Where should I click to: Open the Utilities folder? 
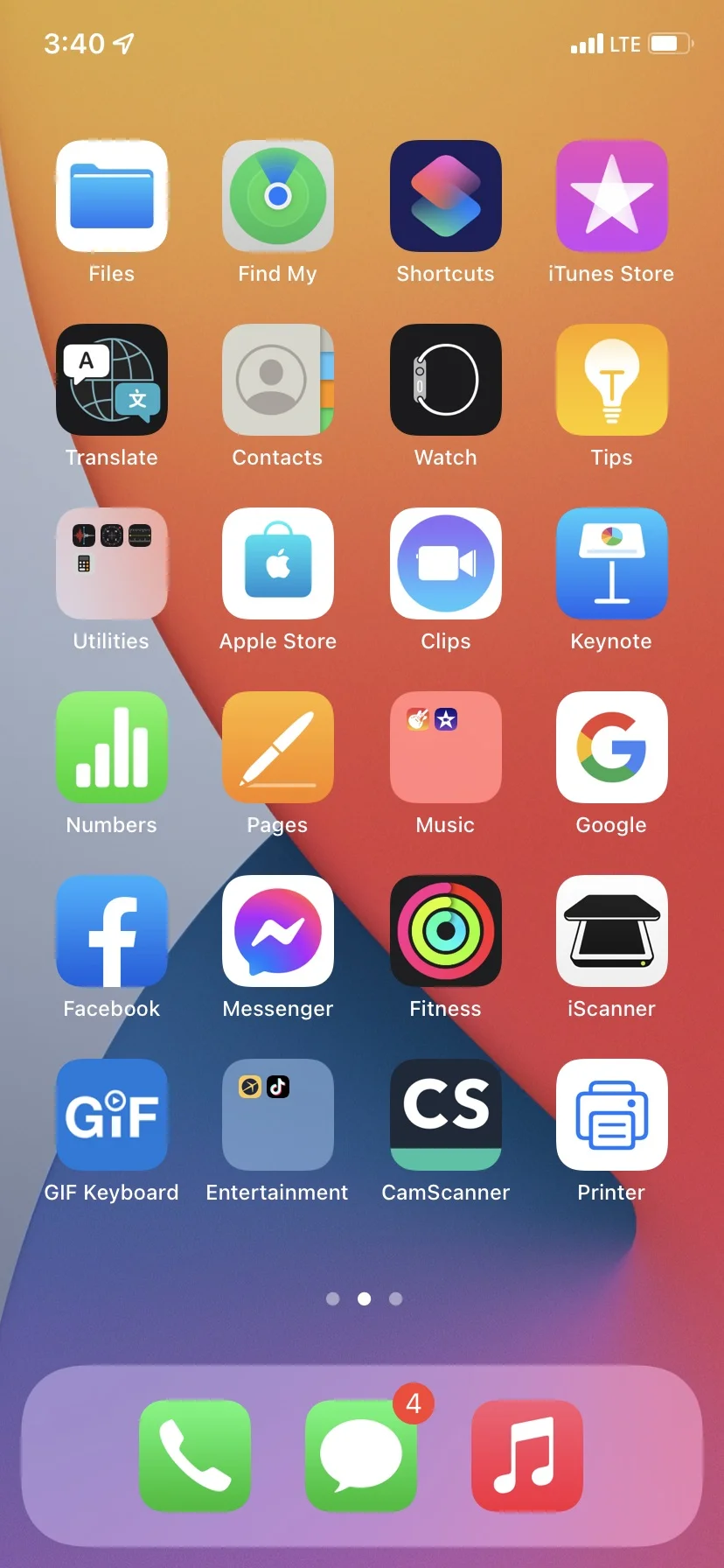112,563
